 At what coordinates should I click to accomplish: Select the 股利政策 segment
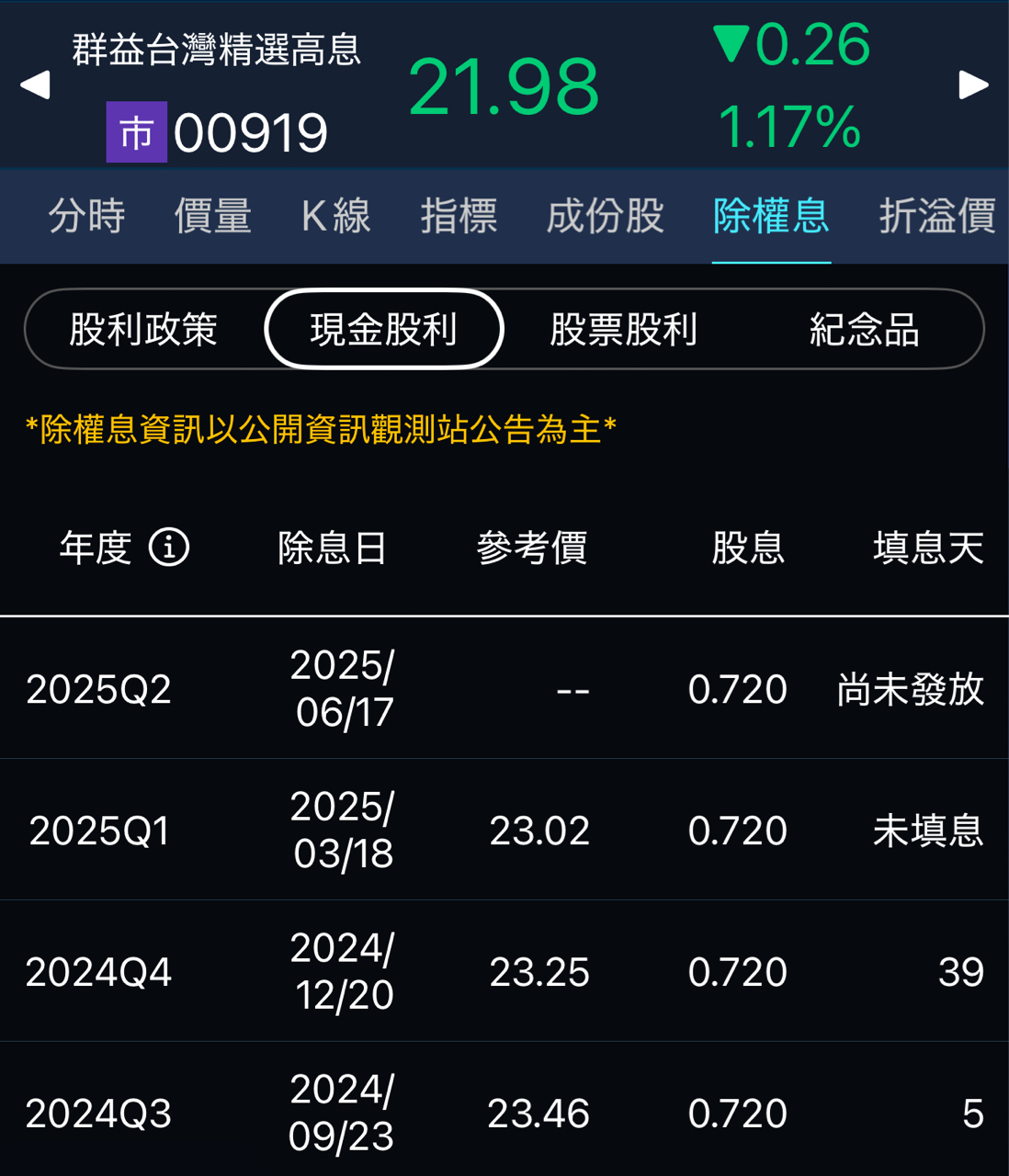(x=143, y=329)
